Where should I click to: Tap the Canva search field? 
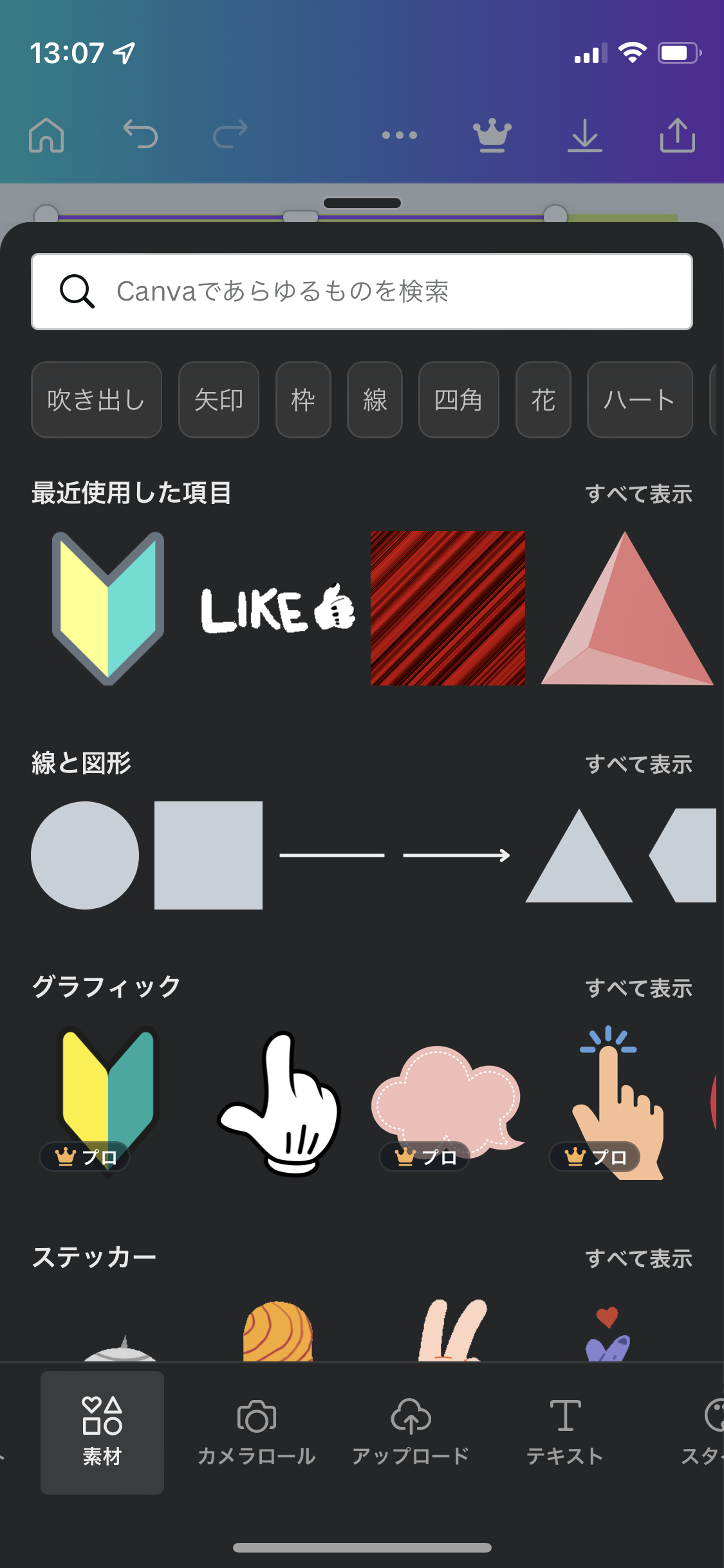pos(362,292)
